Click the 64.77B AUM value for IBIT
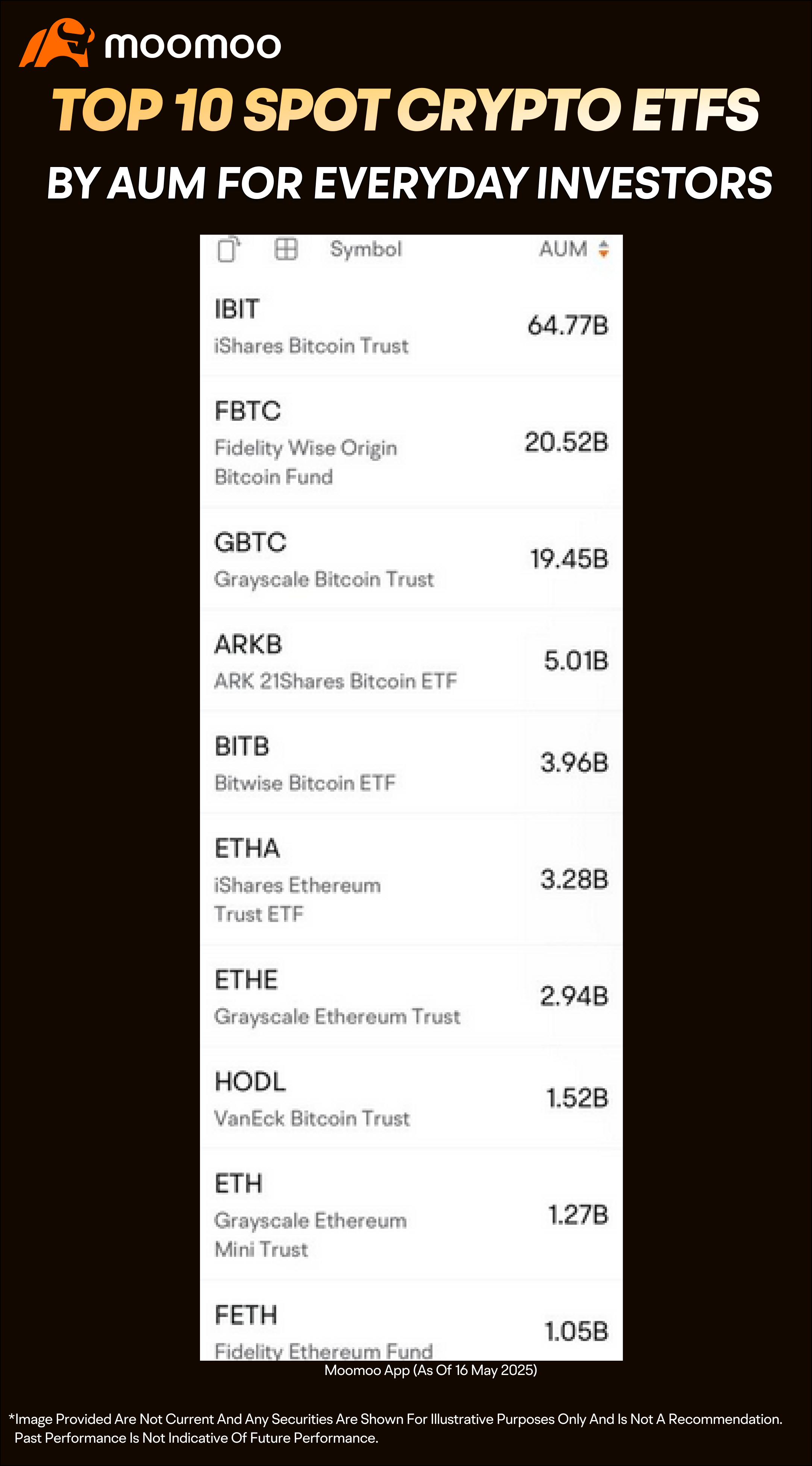The height and width of the screenshot is (1466, 812). click(x=567, y=326)
